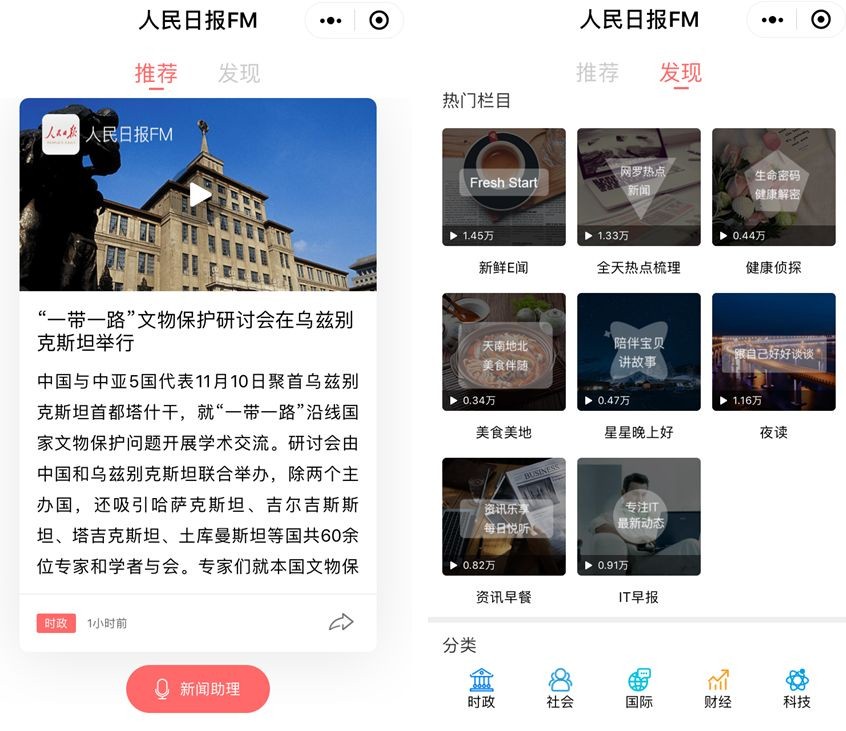Screen dimensions: 846x731
Task: Open the 健康侦探 column
Action: pyautogui.click(x=773, y=187)
